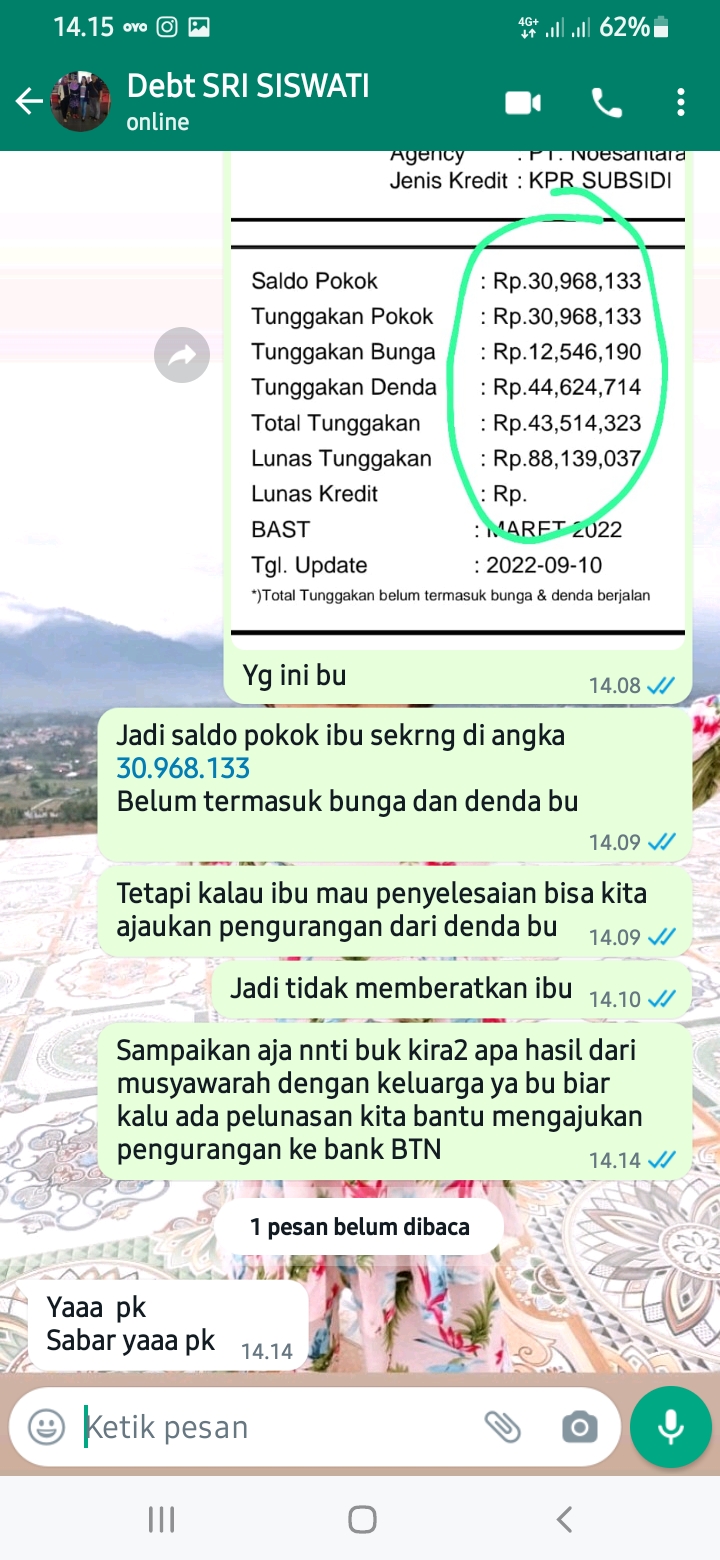
Task: Forward the credit statement image
Action: [x=182, y=354]
